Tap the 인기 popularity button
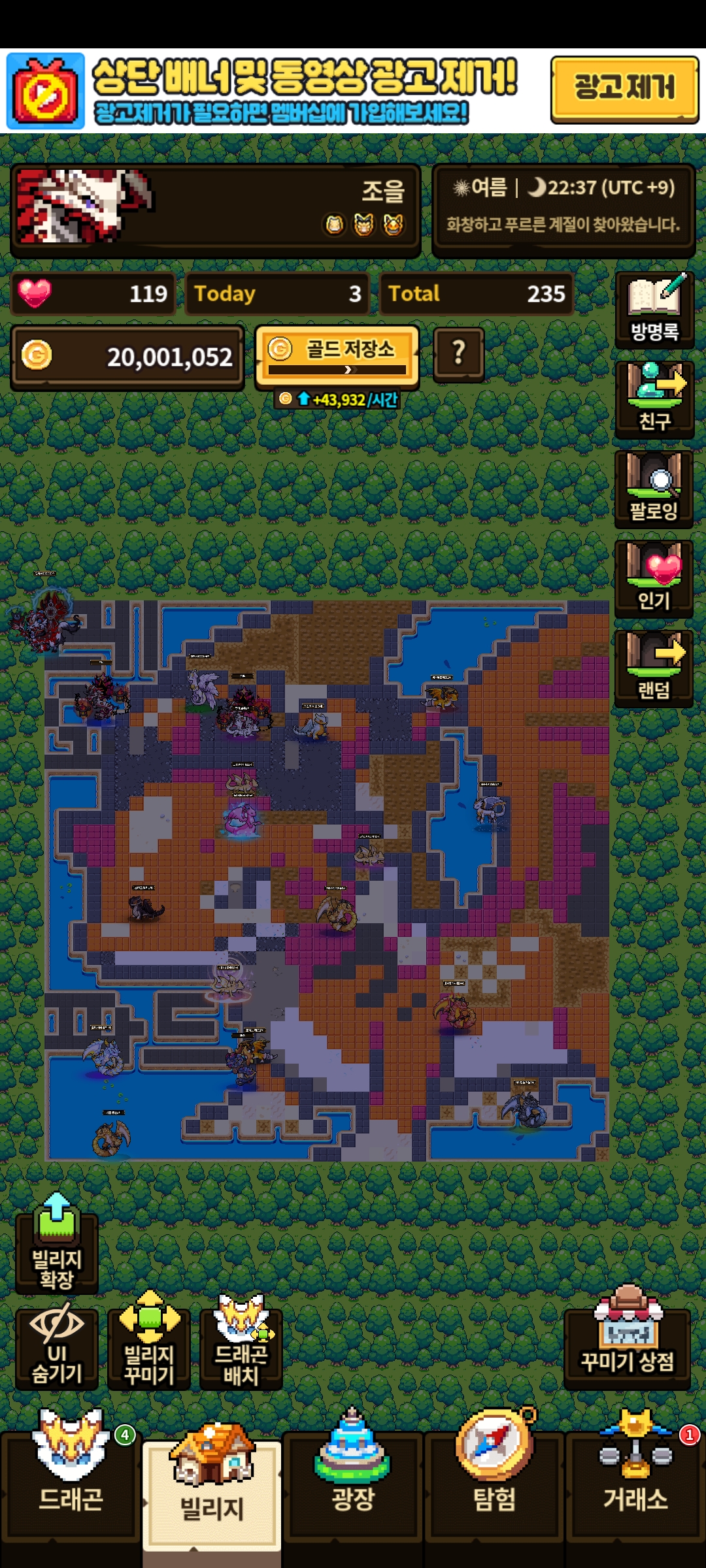The image size is (706, 1568). coord(654,579)
